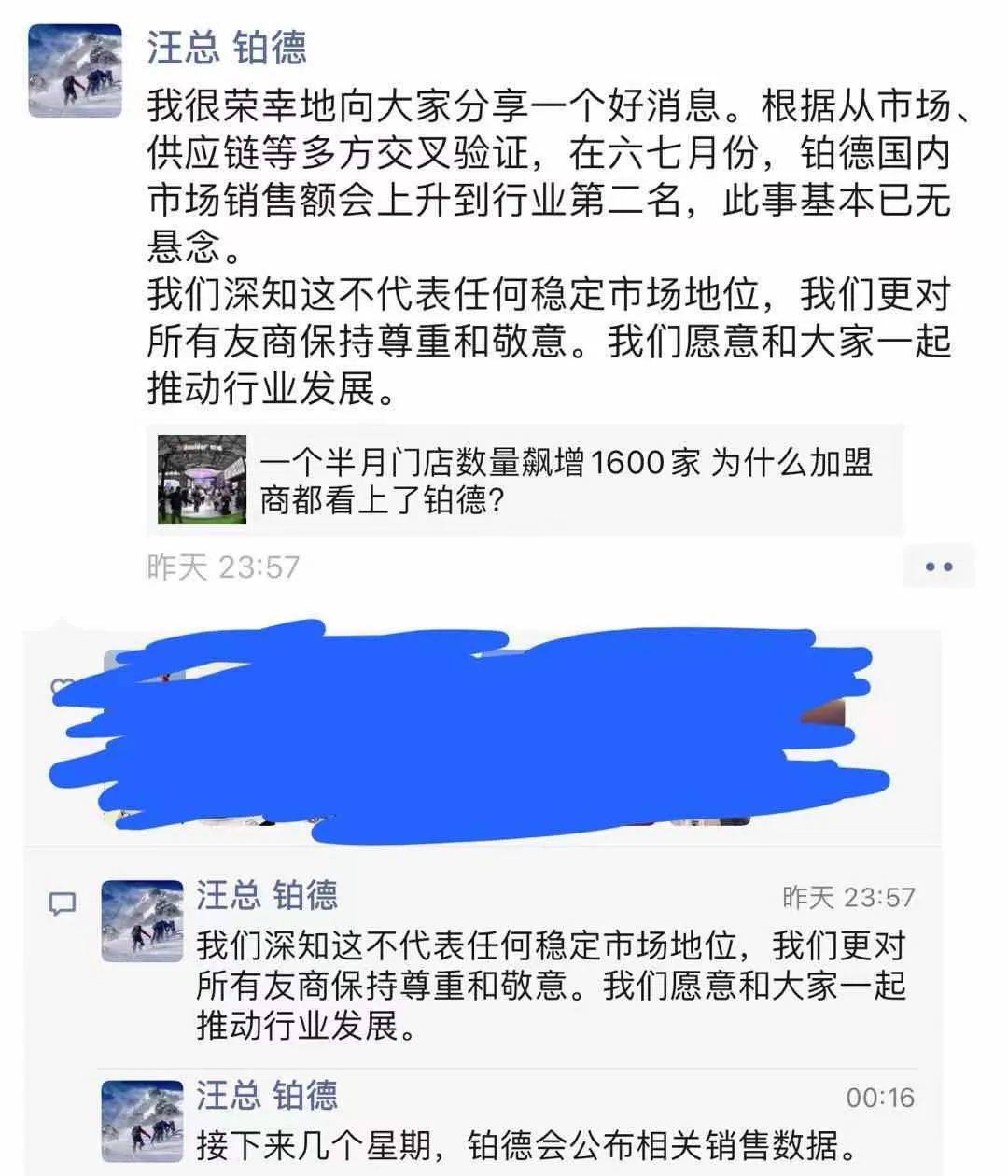
Task: Open the two-dot like and comment menu
Action: click(x=938, y=567)
